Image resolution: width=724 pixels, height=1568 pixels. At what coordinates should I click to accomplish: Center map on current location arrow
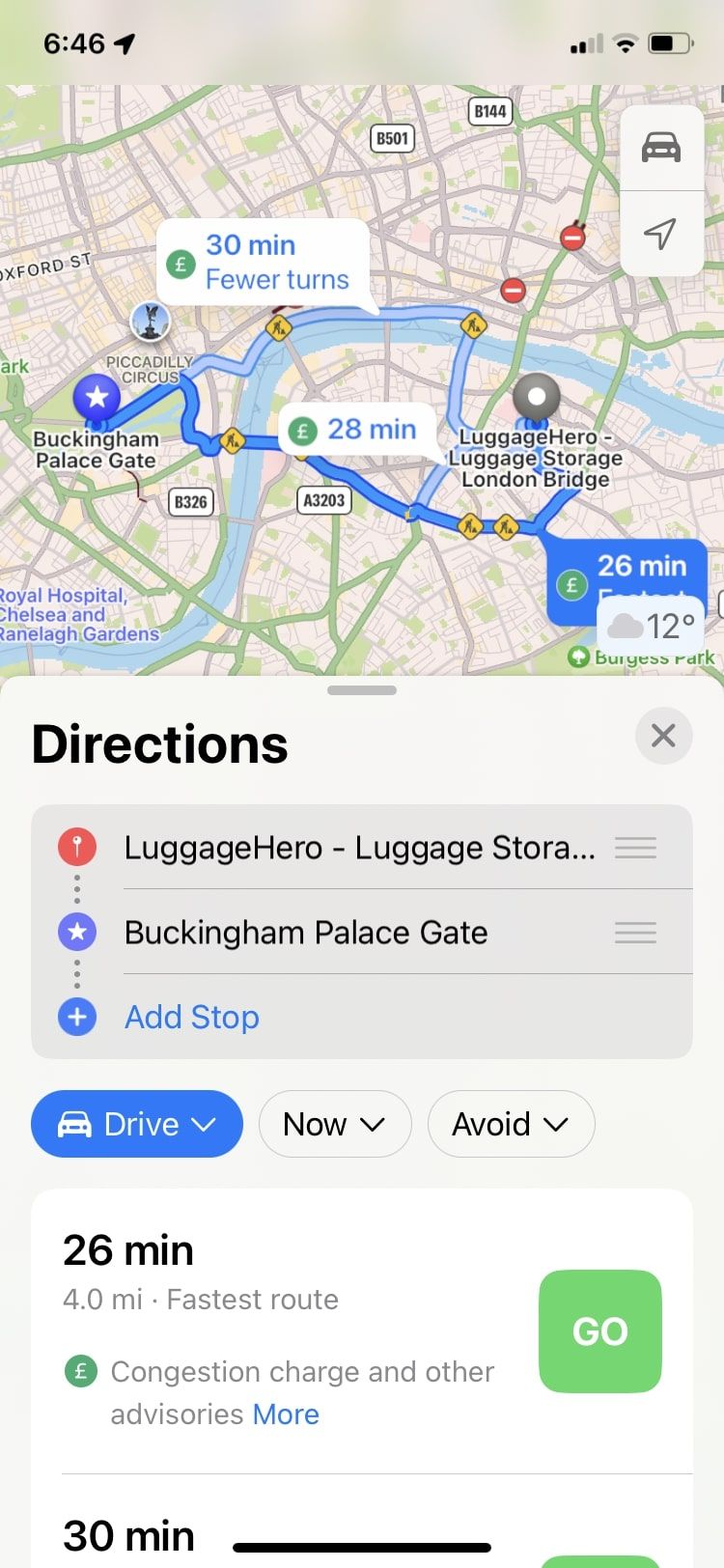(x=661, y=233)
